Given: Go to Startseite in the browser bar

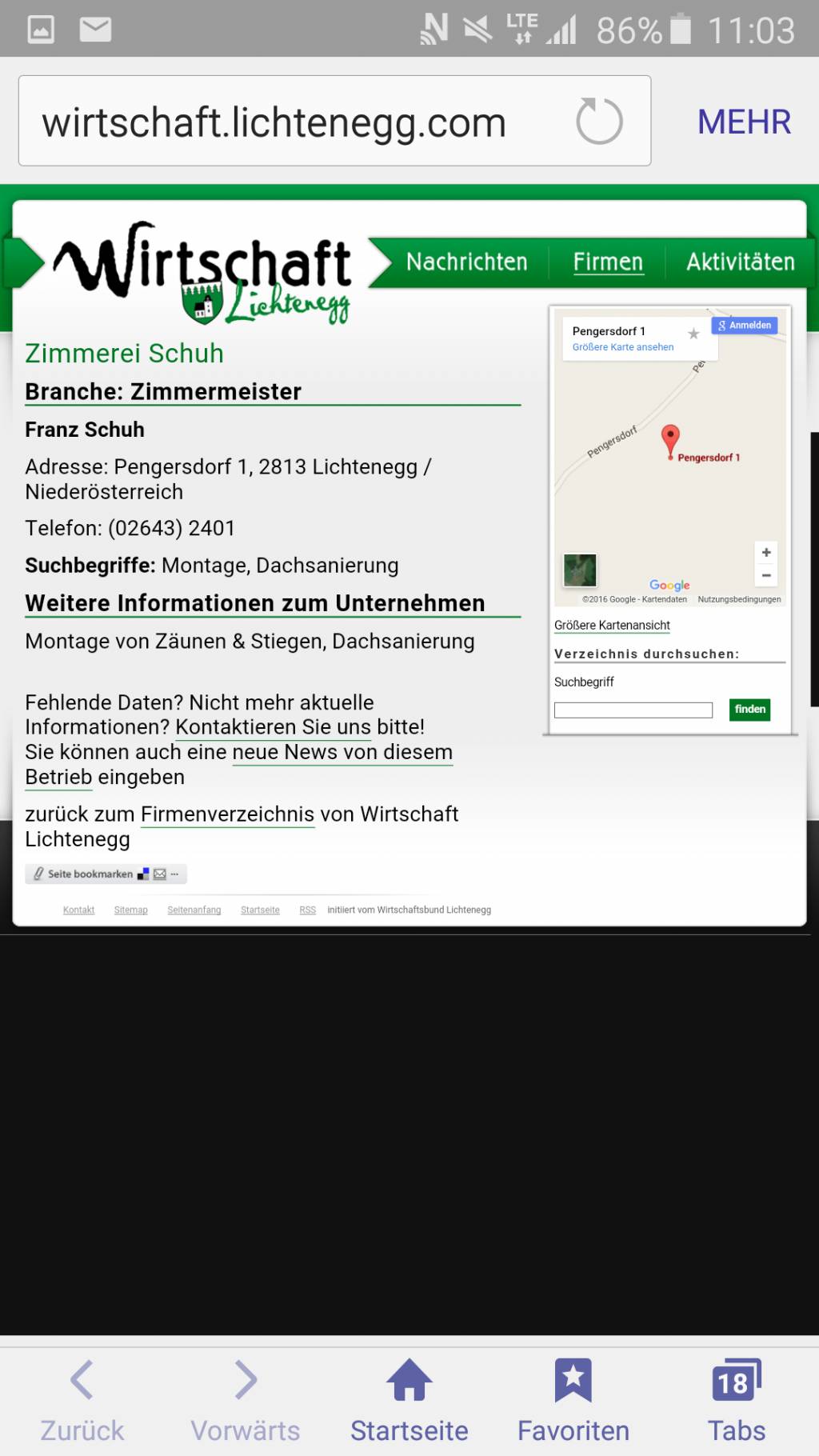Looking at the screenshot, I should (x=409, y=1400).
